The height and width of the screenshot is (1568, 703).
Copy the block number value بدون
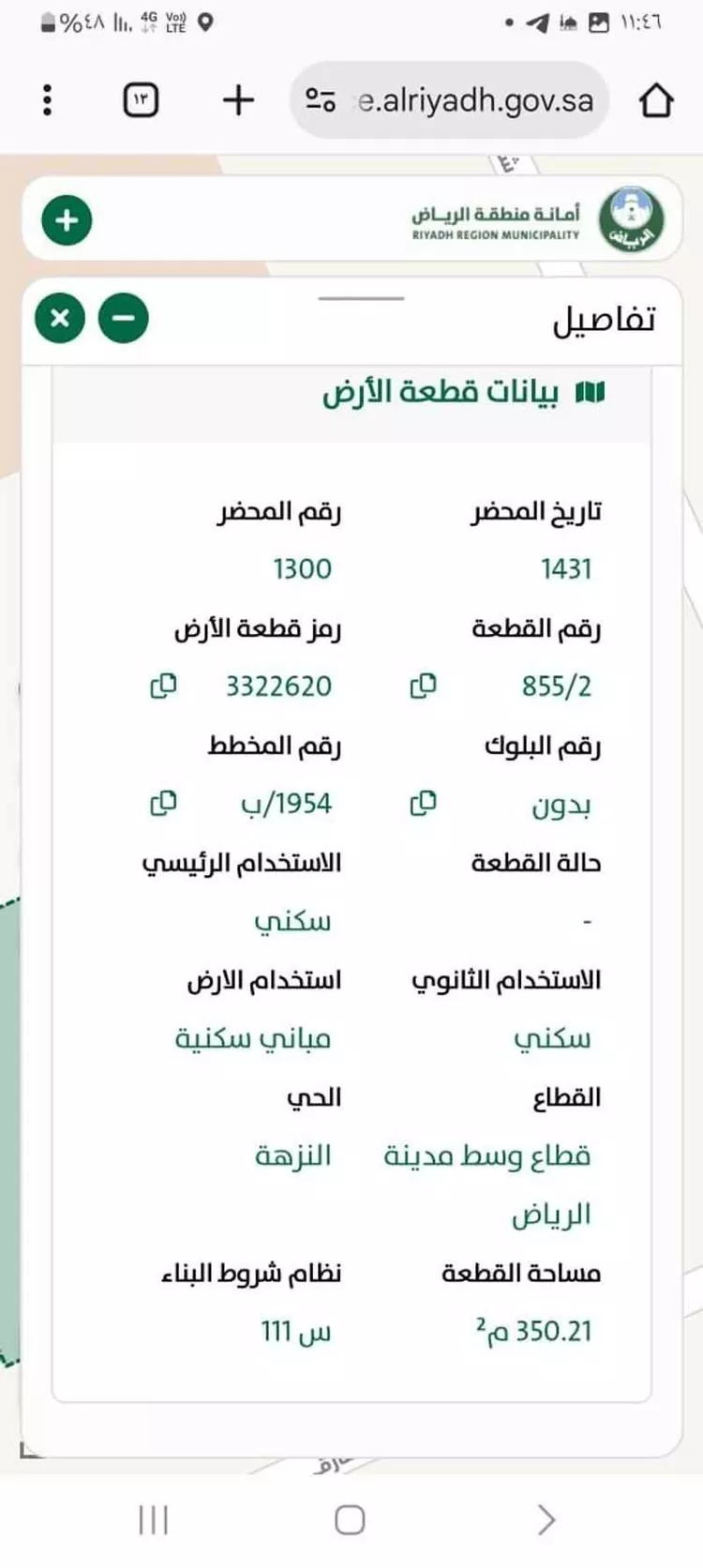[x=424, y=804]
